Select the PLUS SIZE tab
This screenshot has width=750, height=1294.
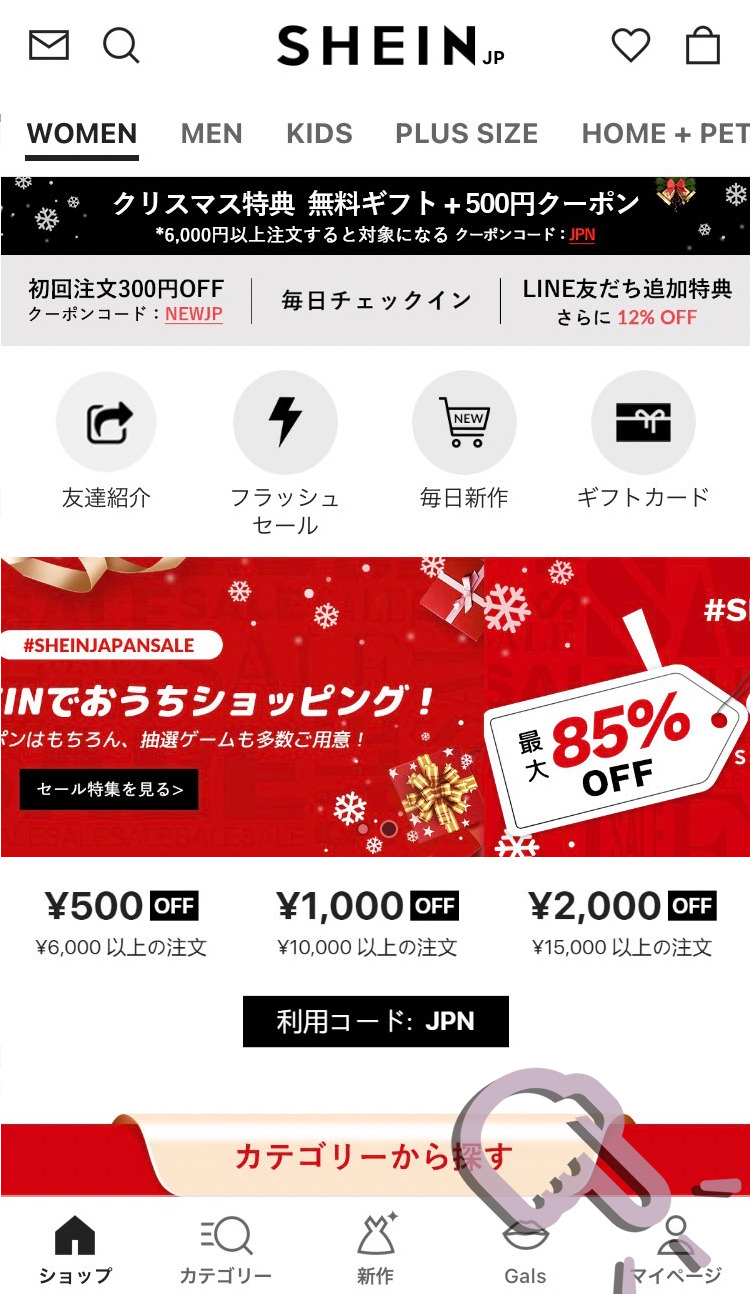click(x=466, y=134)
